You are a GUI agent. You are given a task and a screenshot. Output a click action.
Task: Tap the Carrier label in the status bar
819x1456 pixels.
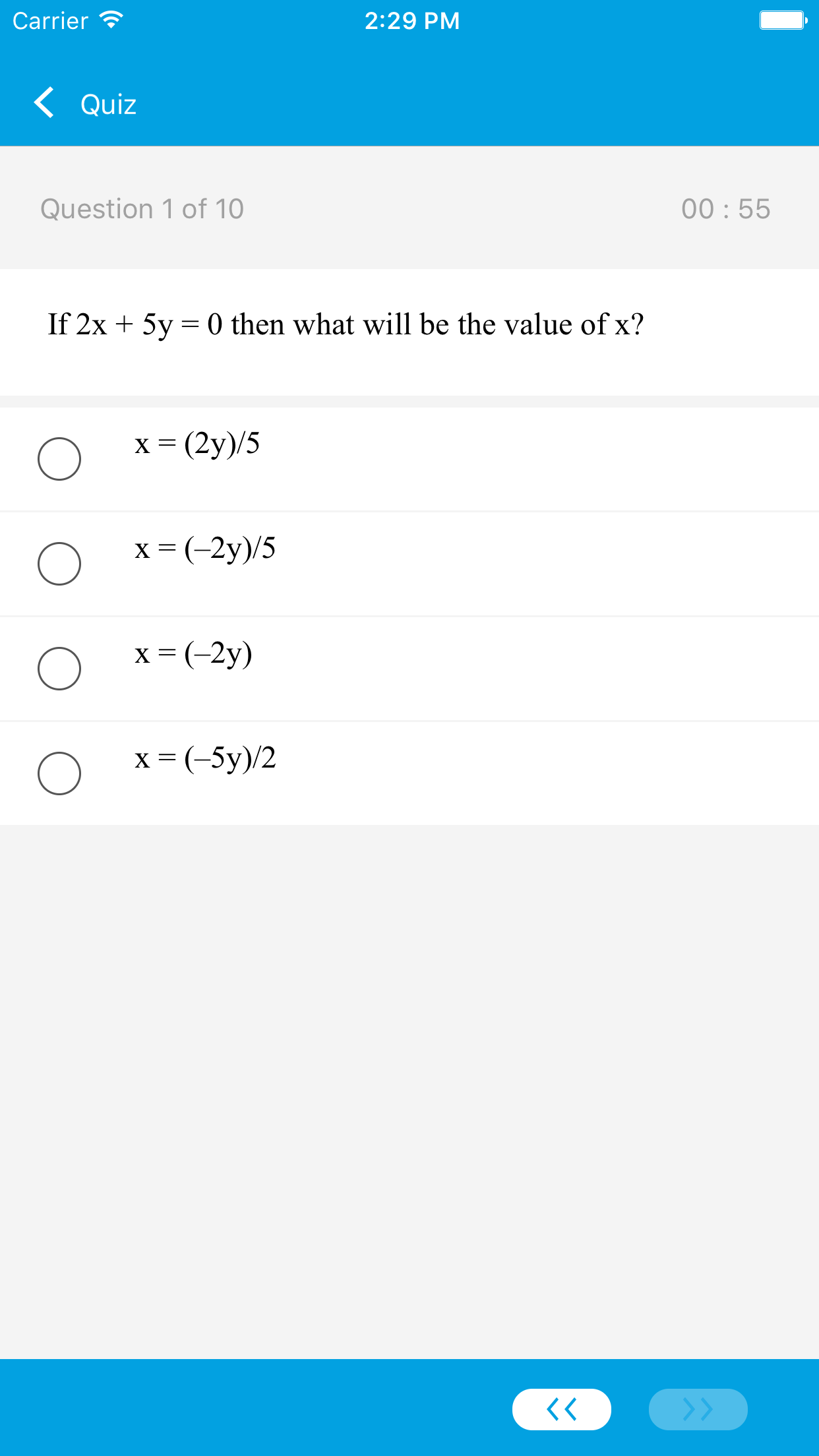click(x=50, y=20)
